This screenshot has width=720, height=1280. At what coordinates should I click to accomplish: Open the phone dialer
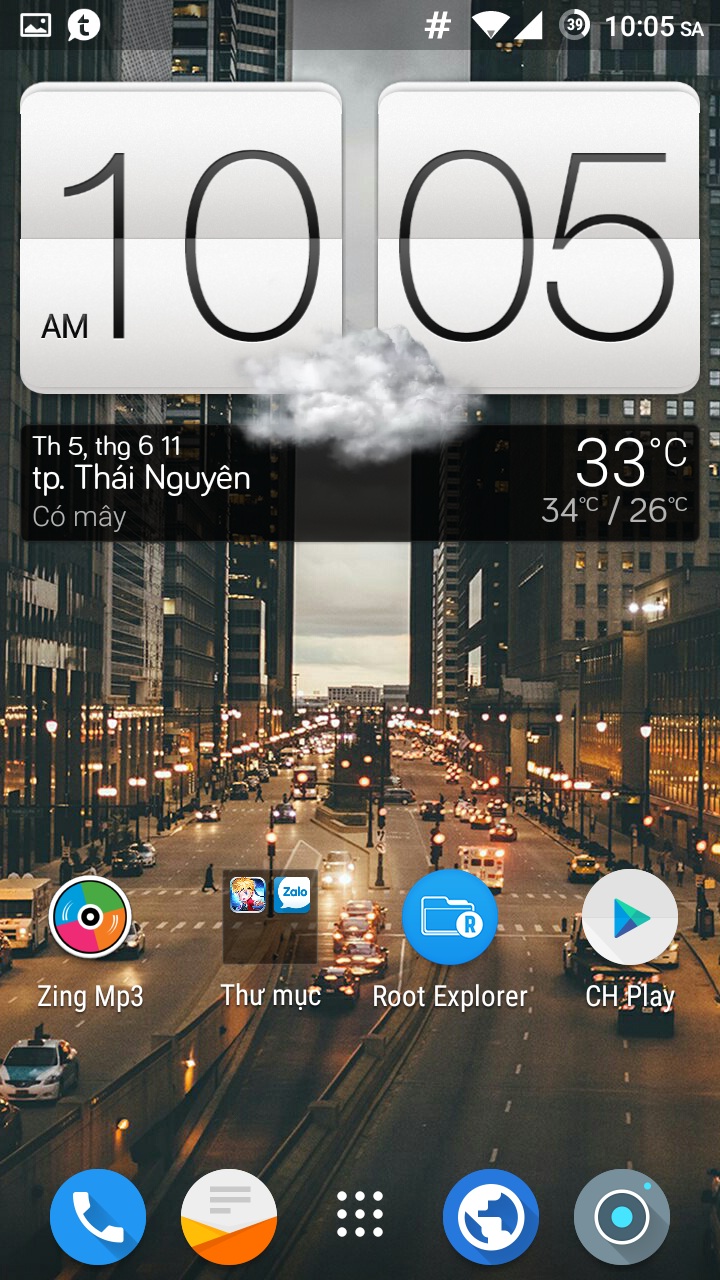coord(98,1217)
